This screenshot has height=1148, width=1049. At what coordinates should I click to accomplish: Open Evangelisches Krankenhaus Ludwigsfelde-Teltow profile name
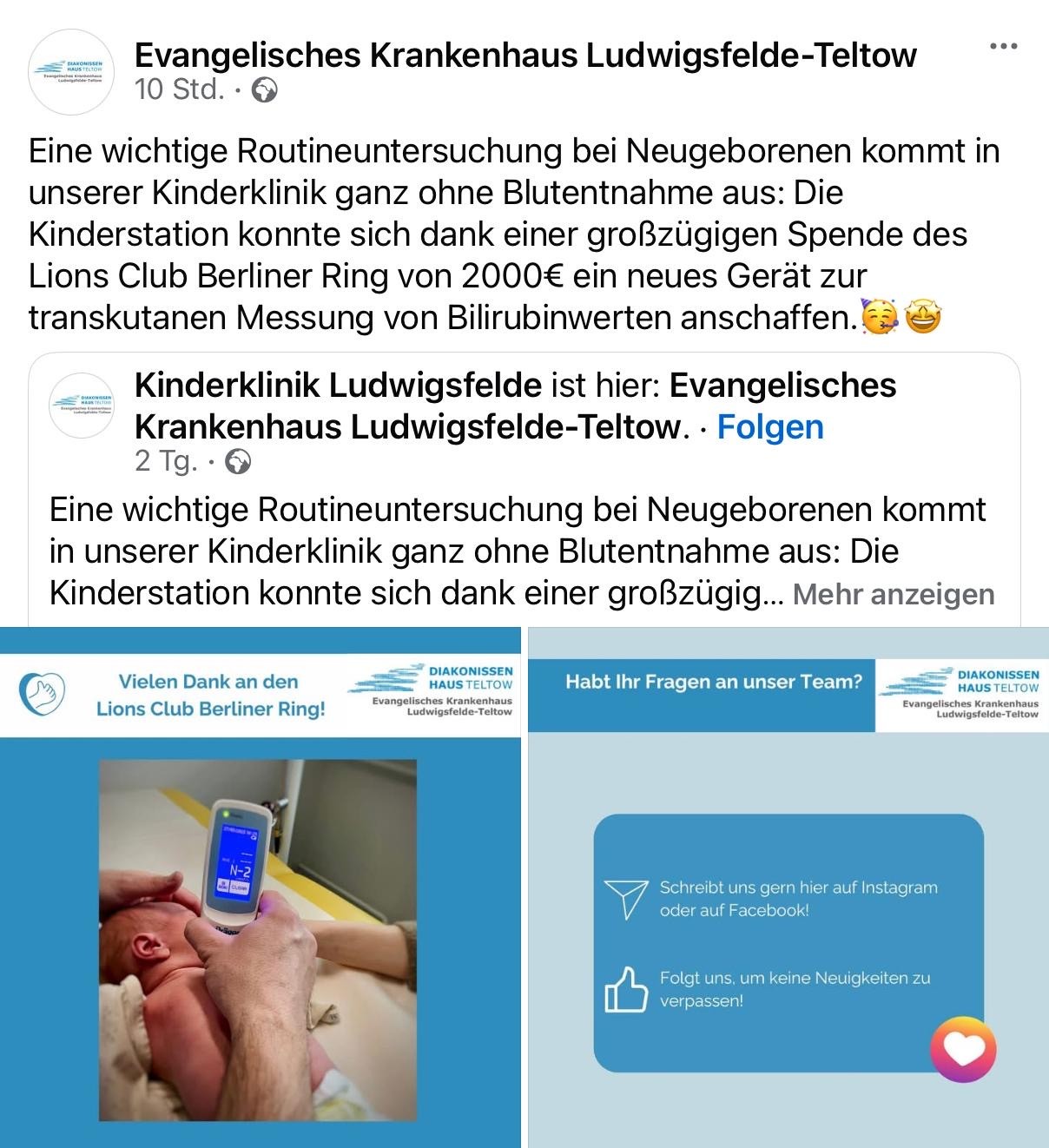pyautogui.click(x=525, y=56)
